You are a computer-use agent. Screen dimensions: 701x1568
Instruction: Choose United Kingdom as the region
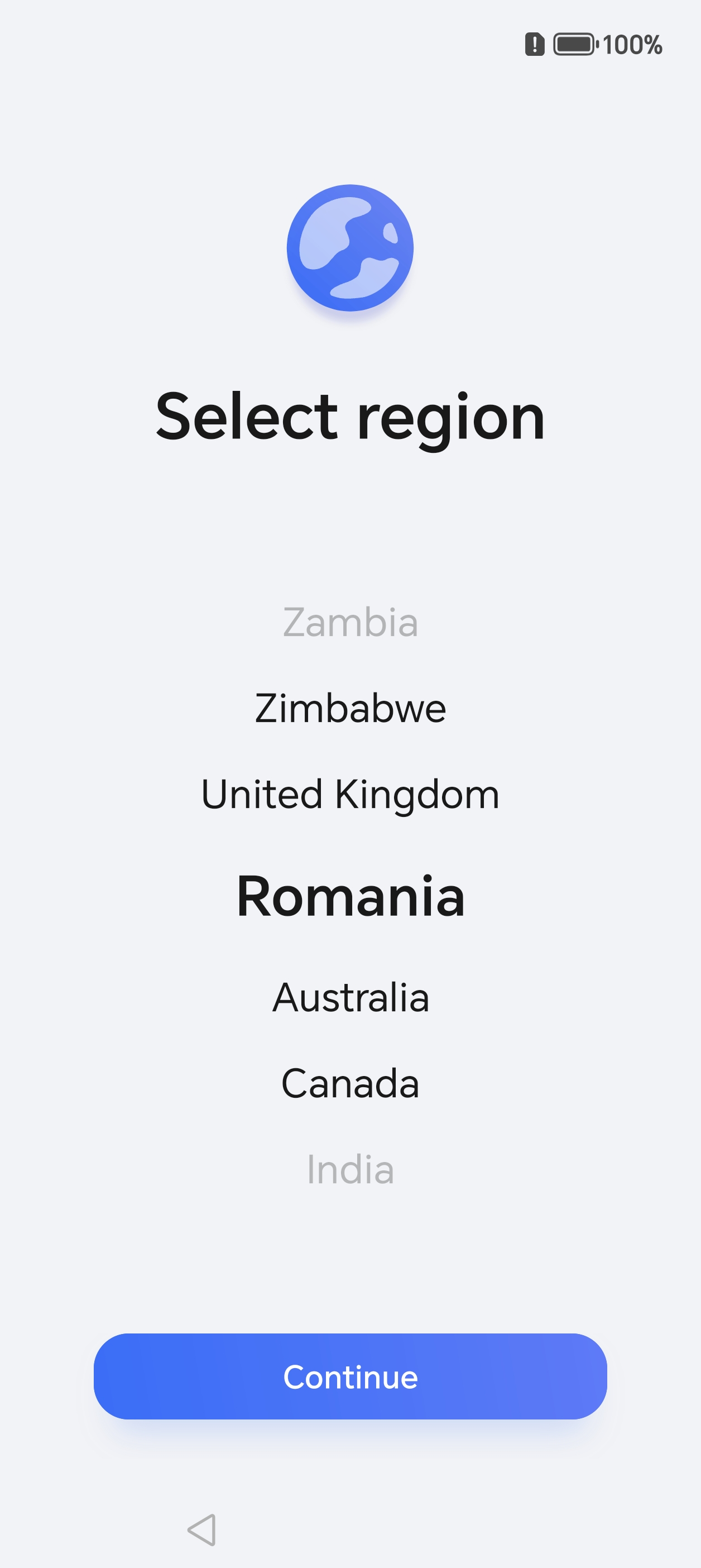(x=350, y=795)
